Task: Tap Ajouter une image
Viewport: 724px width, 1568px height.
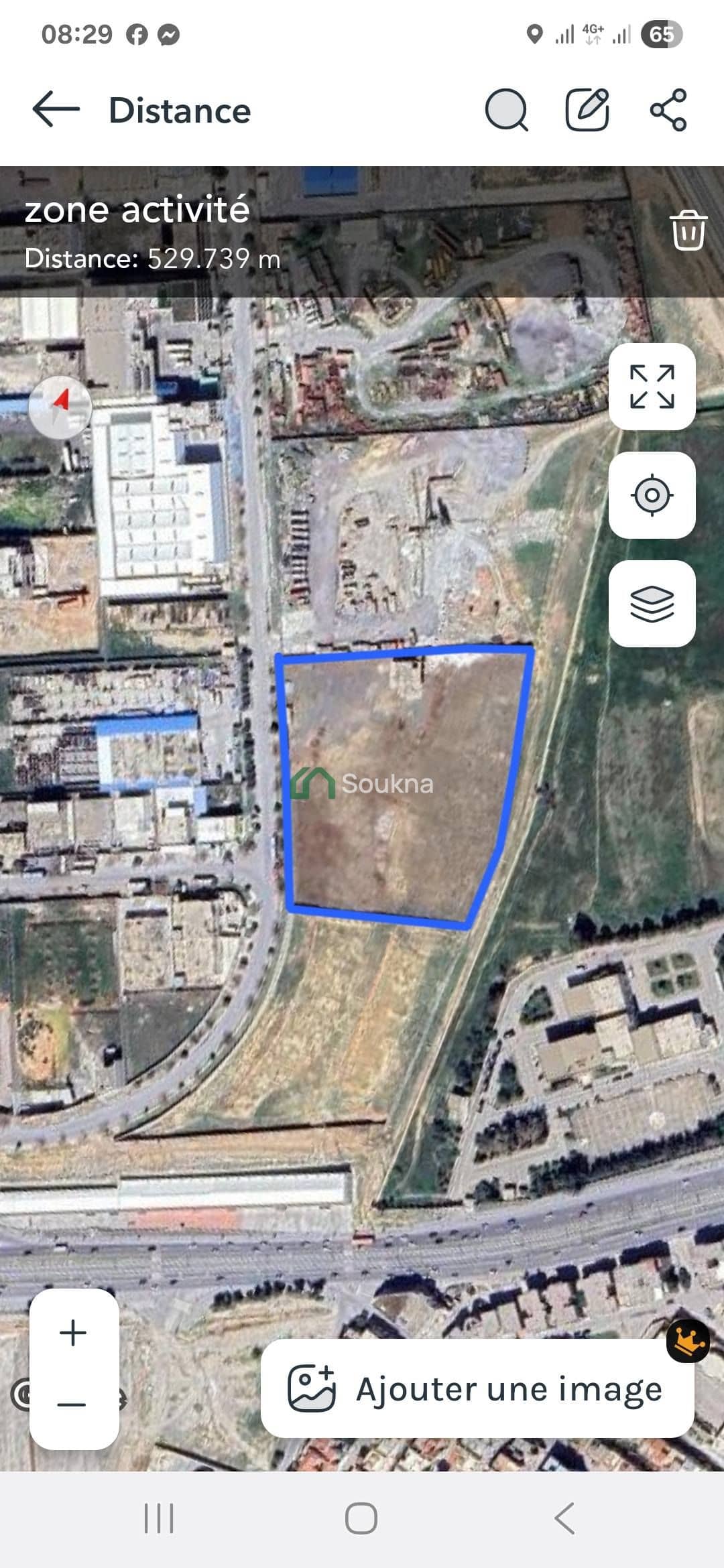Action: pos(477,1389)
